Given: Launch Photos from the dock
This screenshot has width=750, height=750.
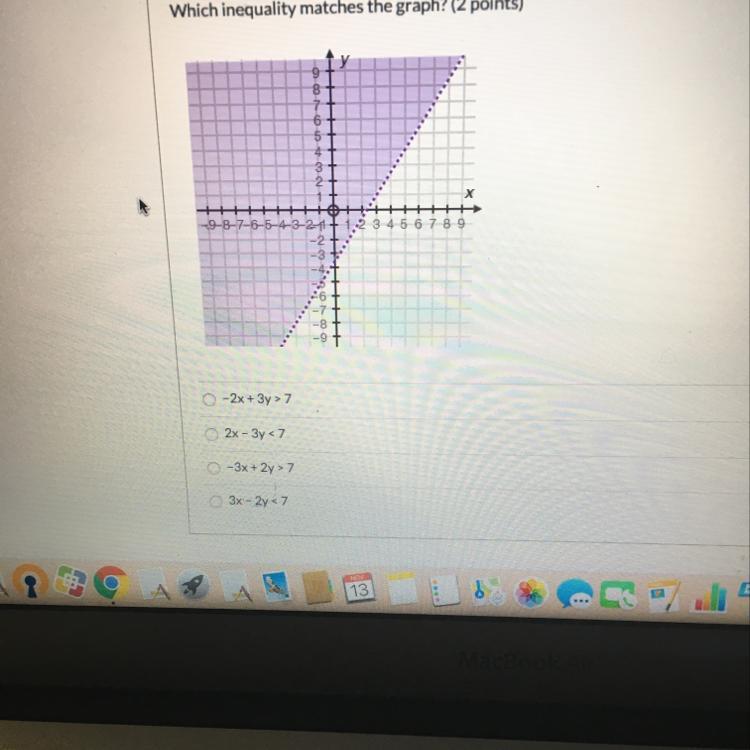Looking at the screenshot, I should click(x=532, y=592).
